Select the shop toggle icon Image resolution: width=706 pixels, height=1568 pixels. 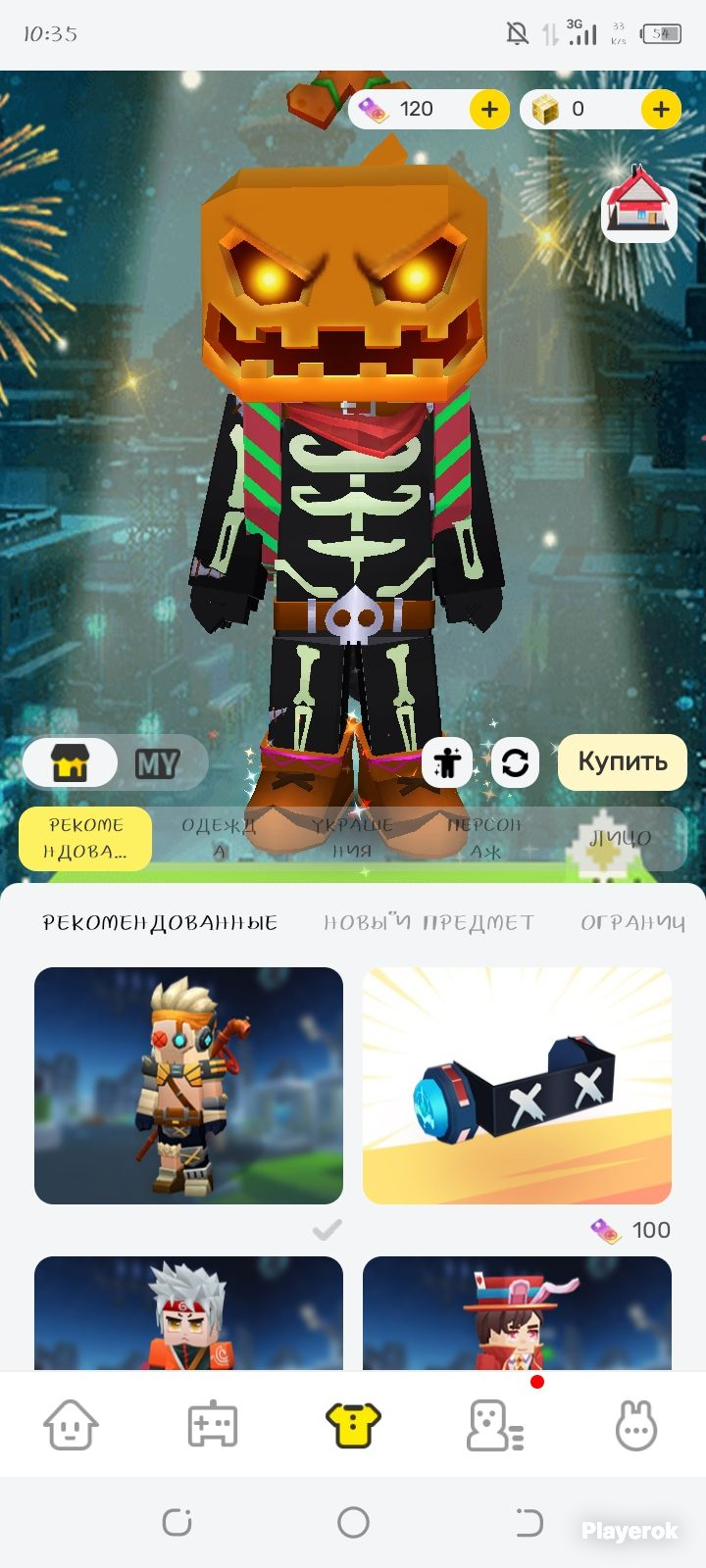[71, 762]
